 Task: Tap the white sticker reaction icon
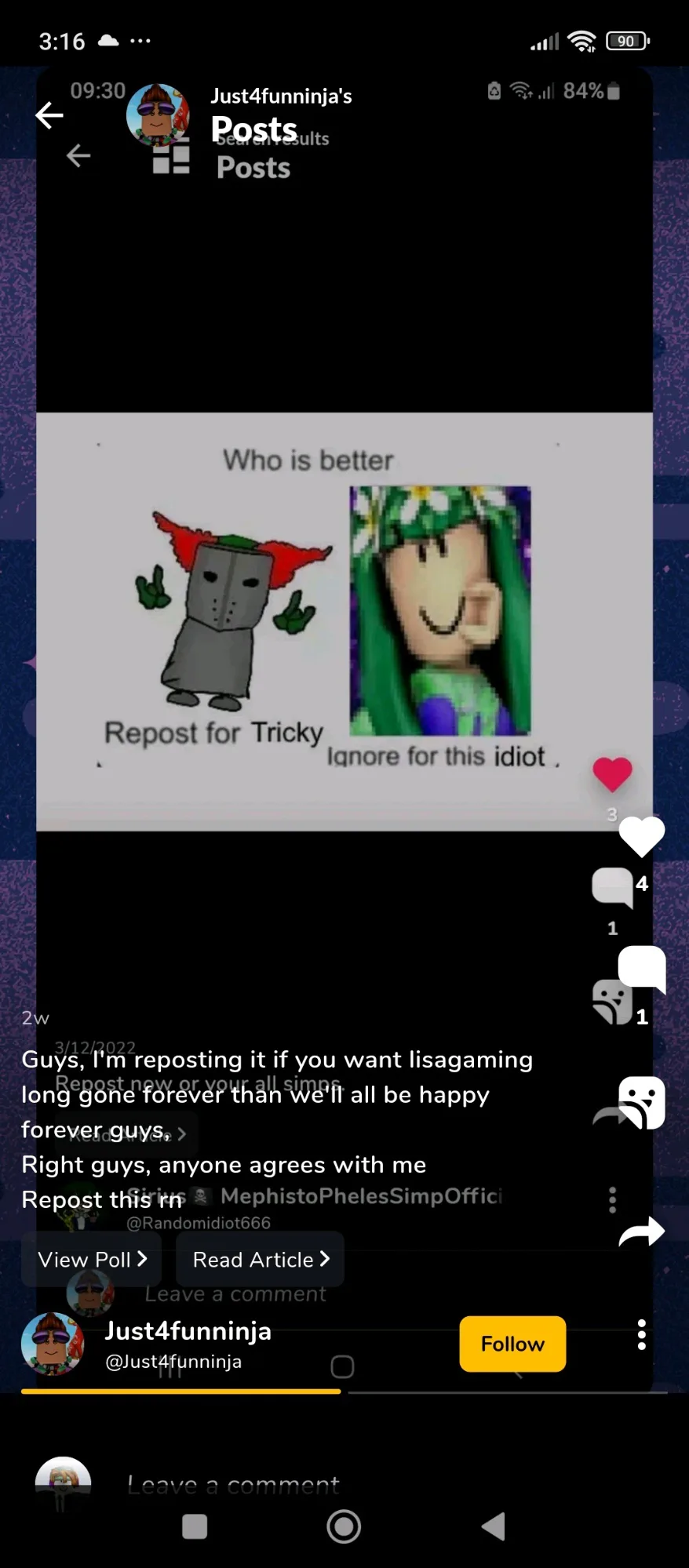[642, 1102]
